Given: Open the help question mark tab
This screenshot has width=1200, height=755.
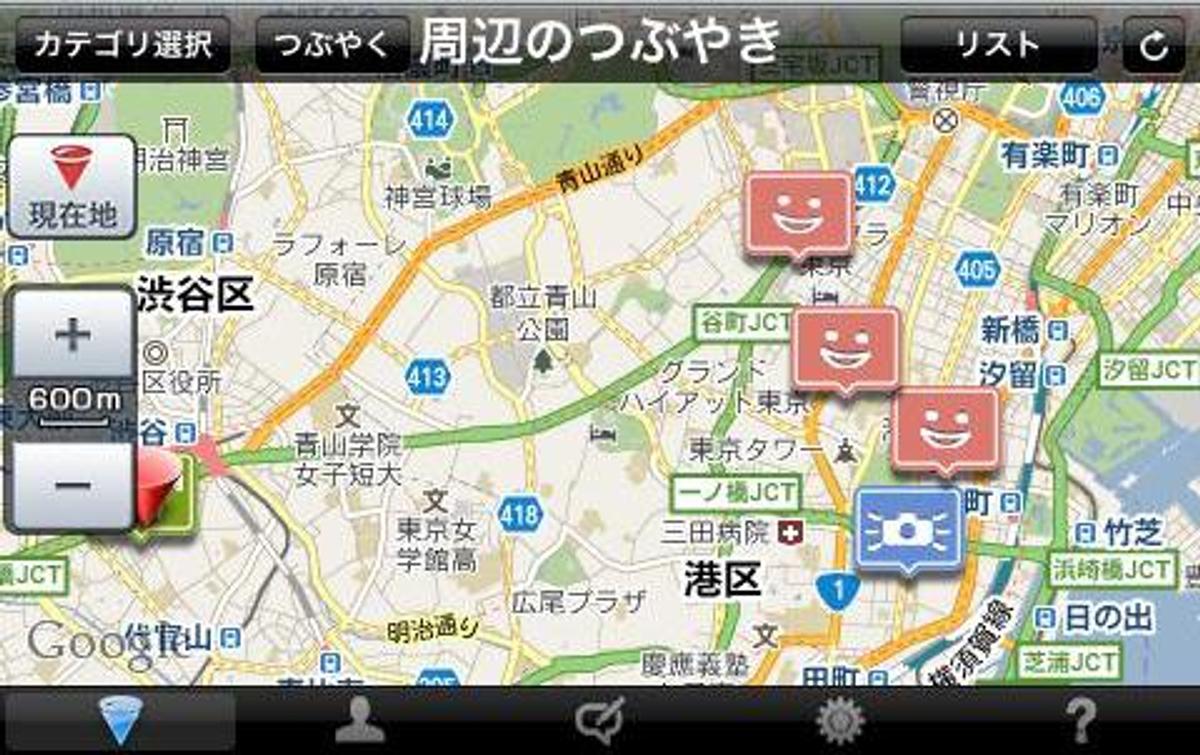Looking at the screenshot, I should tap(1080, 720).
